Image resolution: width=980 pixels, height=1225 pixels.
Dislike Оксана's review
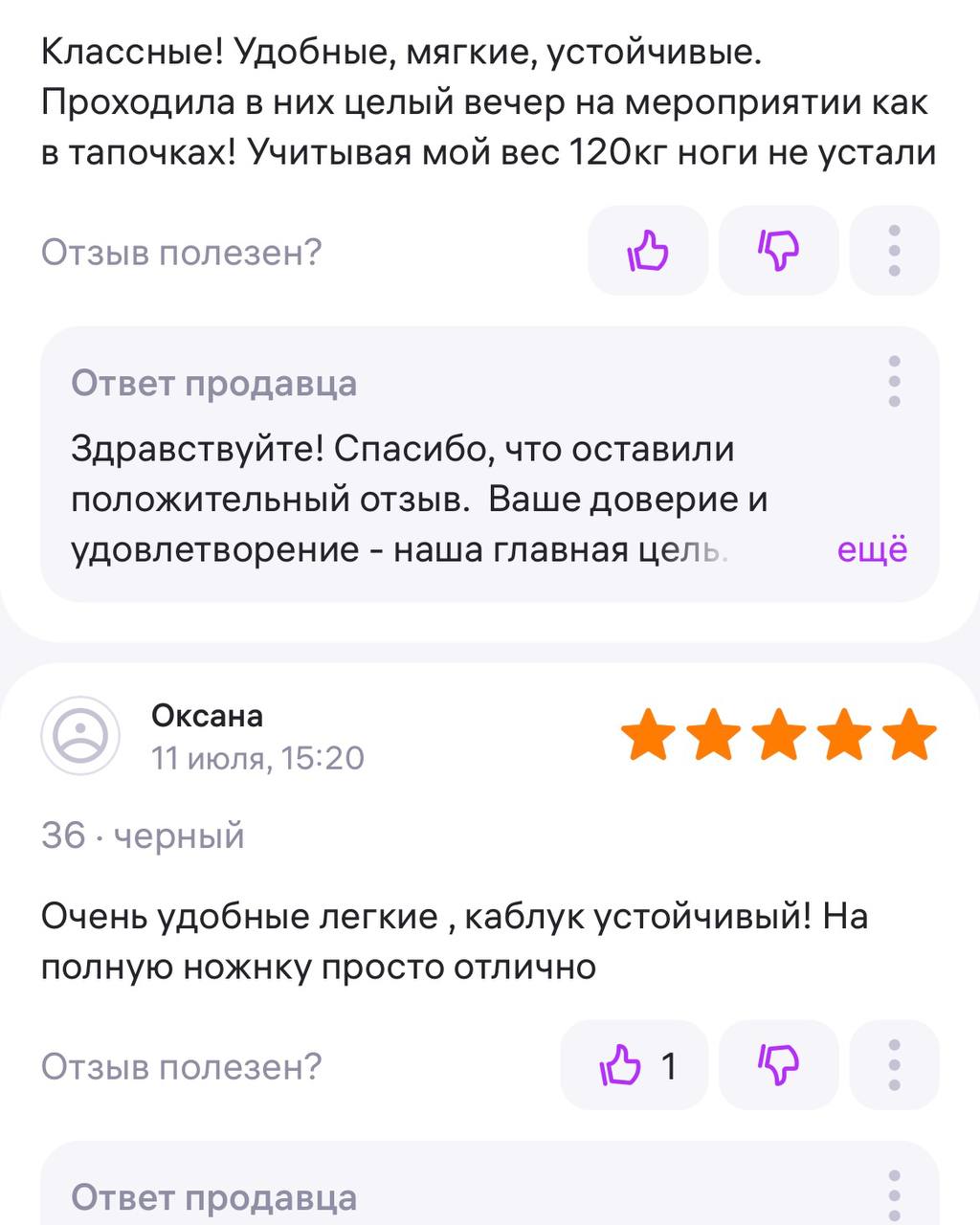[778, 1065]
